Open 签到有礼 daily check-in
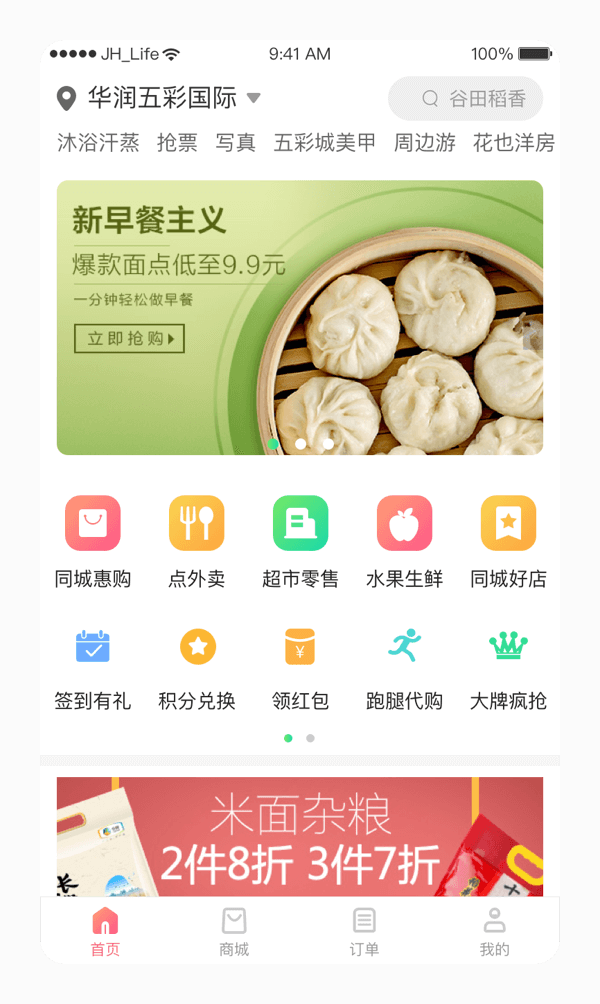This screenshot has width=600, height=1004. [x=93, y=665]
